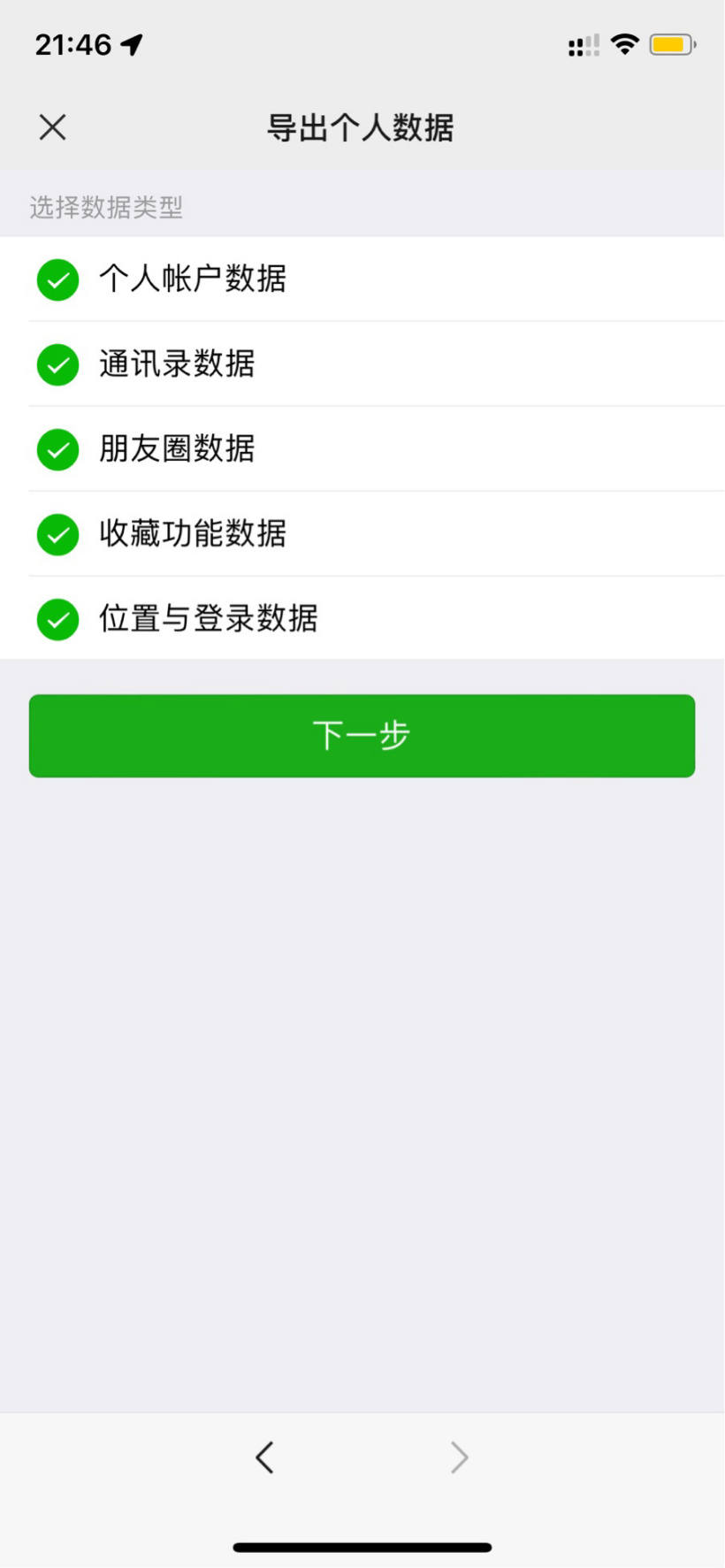Viewport: 725px width, 1568px height.
Task: Tap the 下一步 button
Action: click(x=362, y=736)
